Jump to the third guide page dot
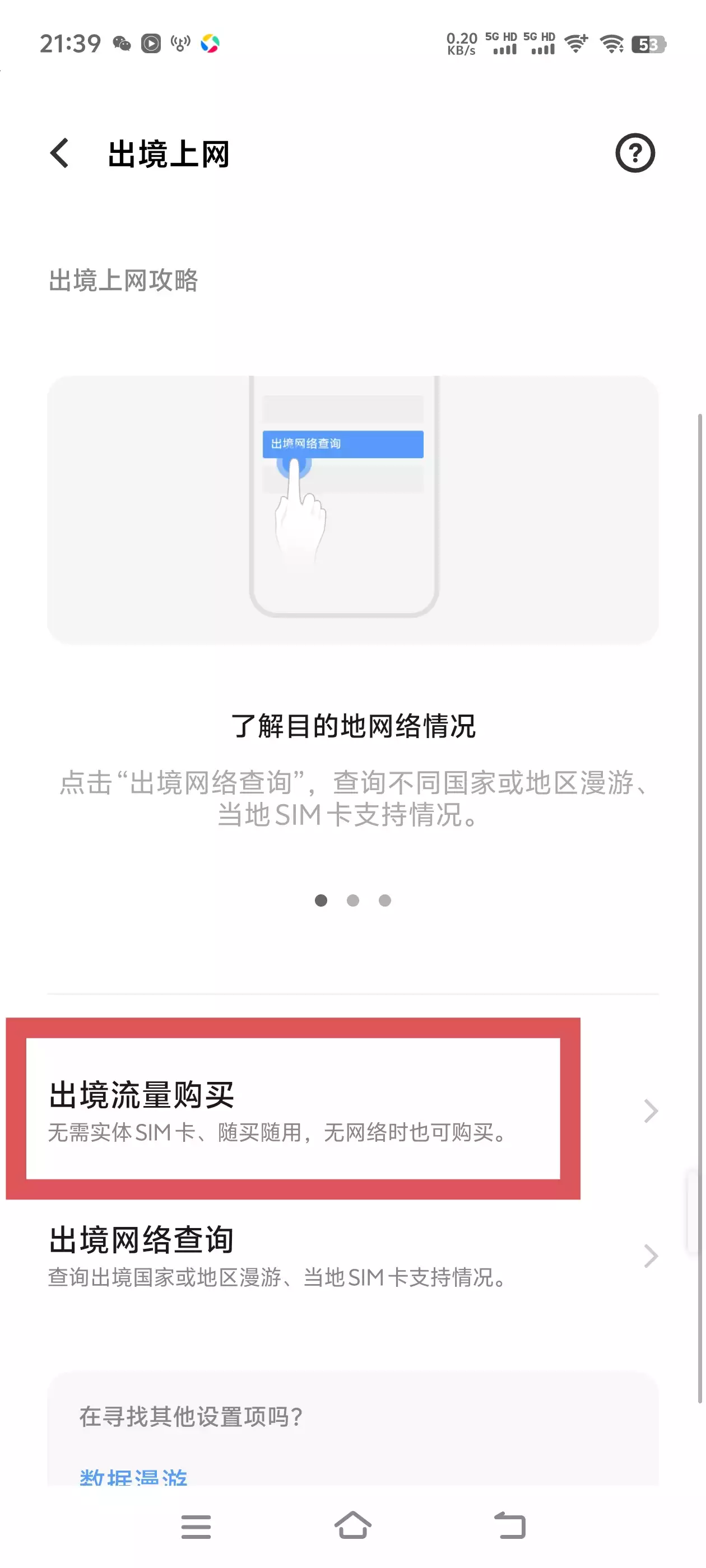The width and height of the screenshot is (706, 1568). point(384,900)
